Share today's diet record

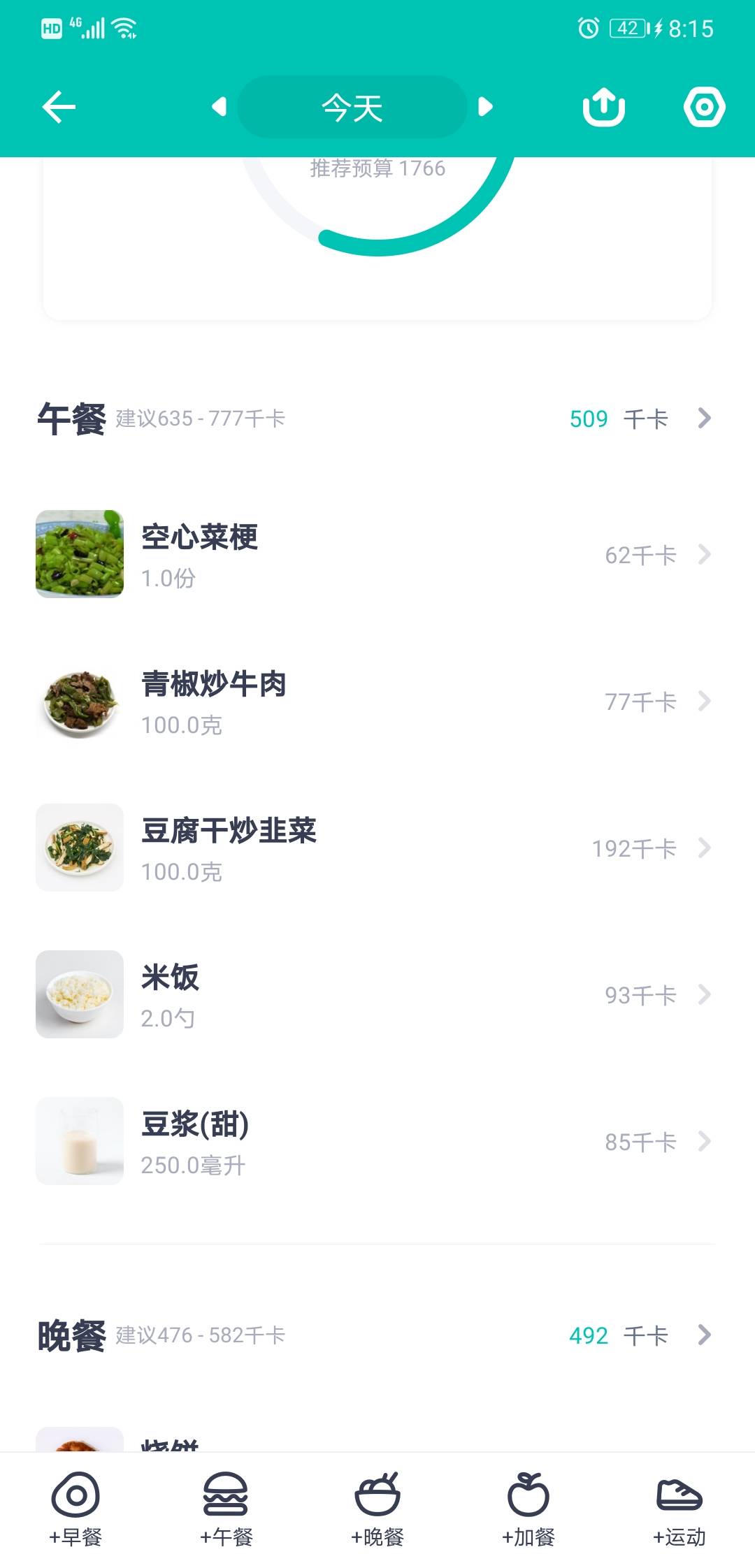(603, 107)
